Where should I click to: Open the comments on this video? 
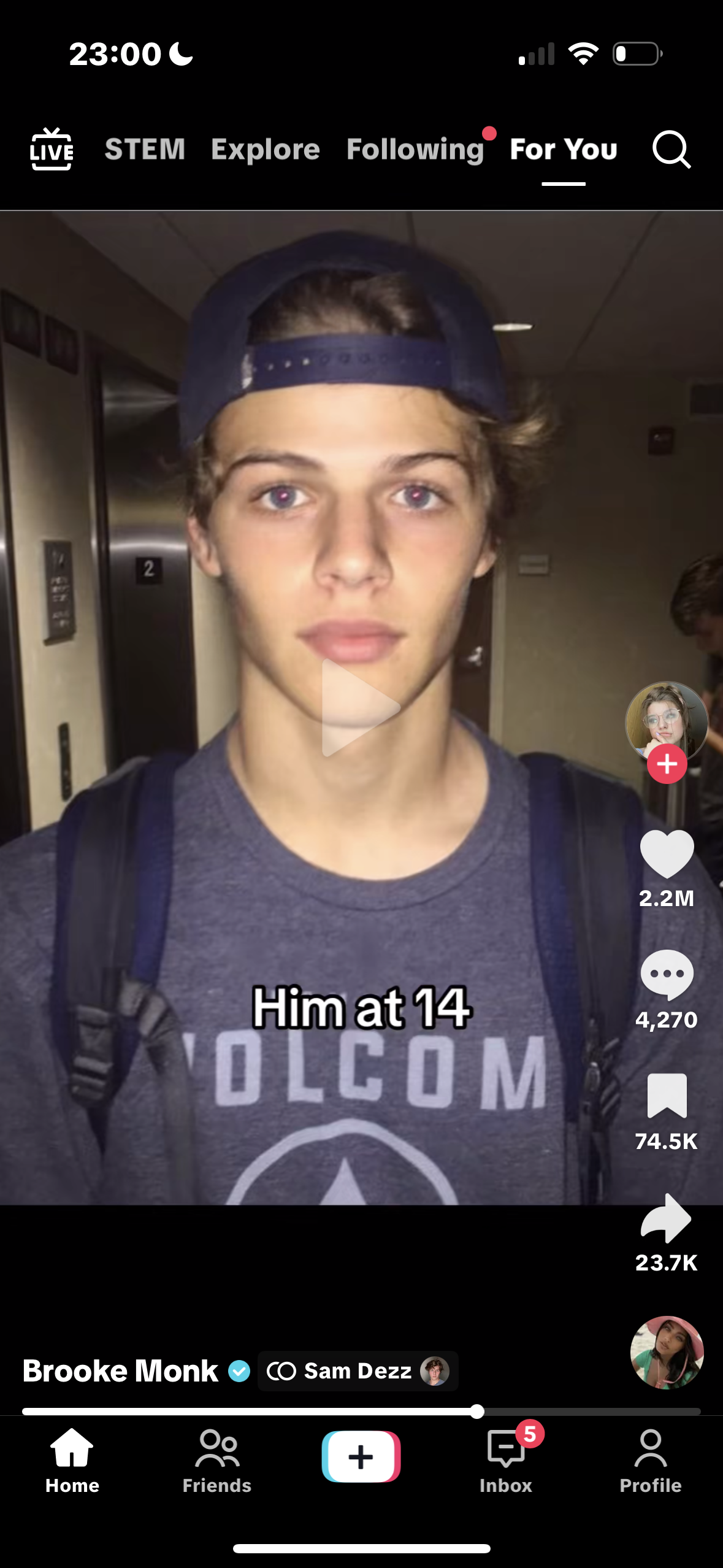667,975
